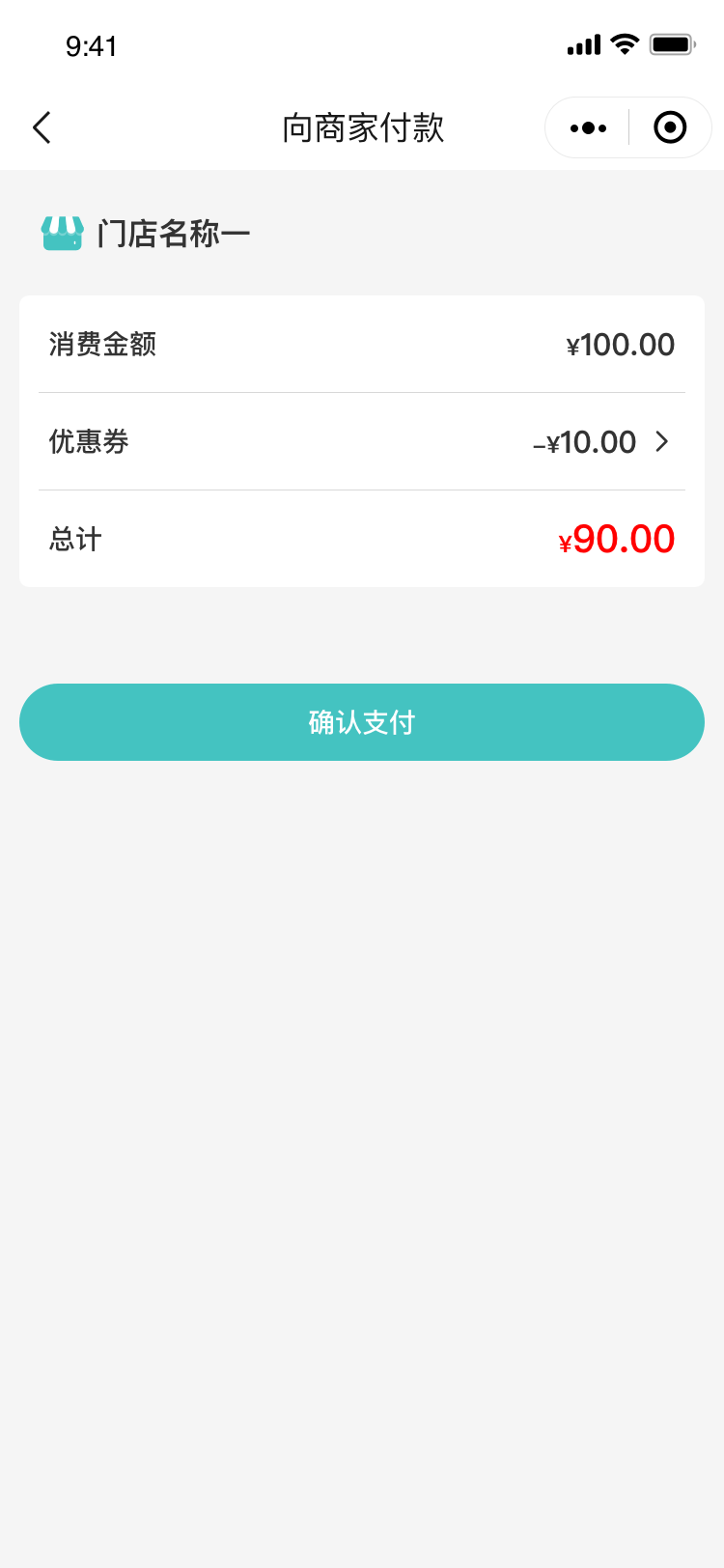Go back using the top-left arrow
This screenshot has height=1568, width=724.
click(x=42, y=127)
